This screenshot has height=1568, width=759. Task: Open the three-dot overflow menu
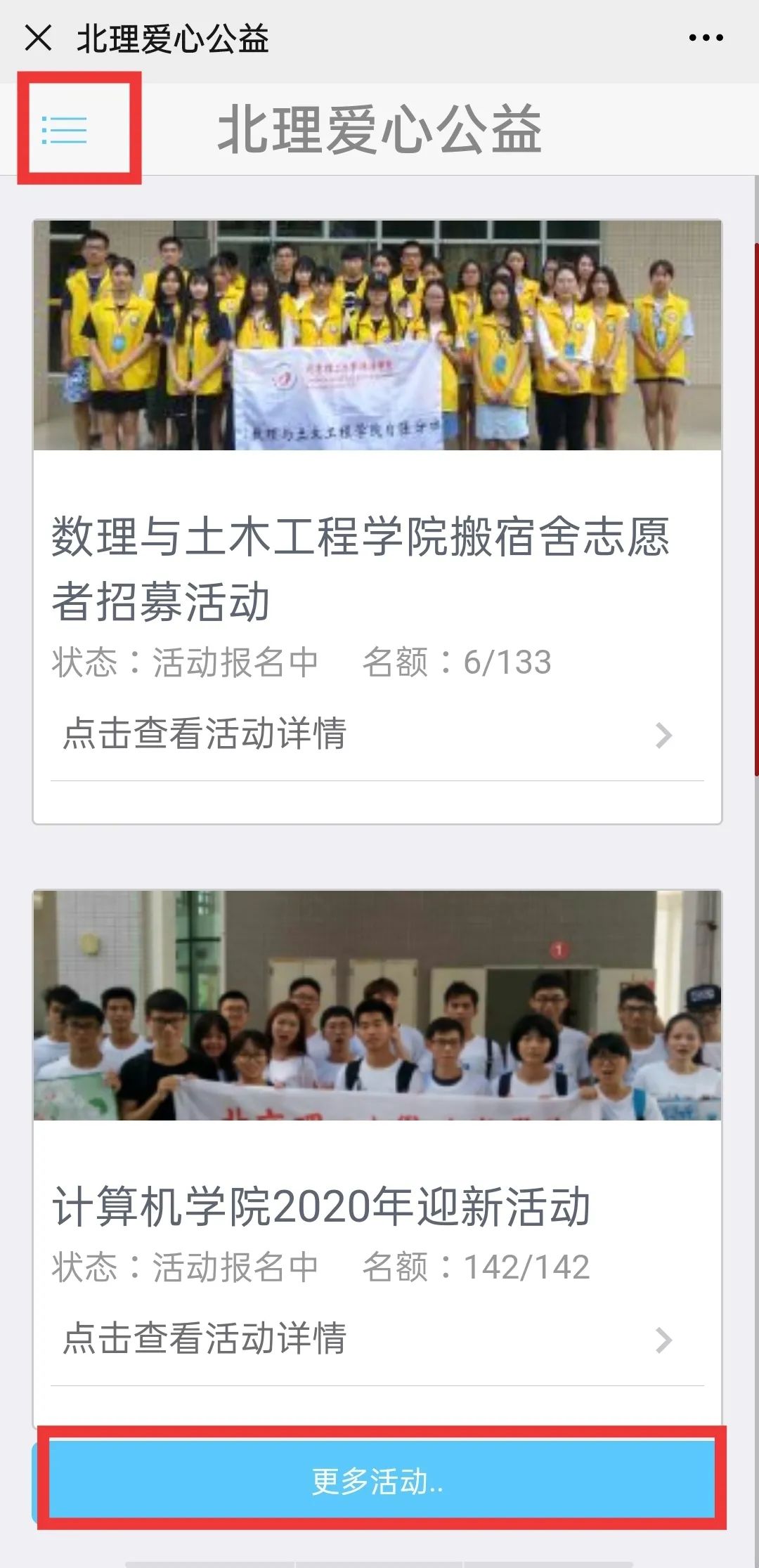(x=706, y=38)
